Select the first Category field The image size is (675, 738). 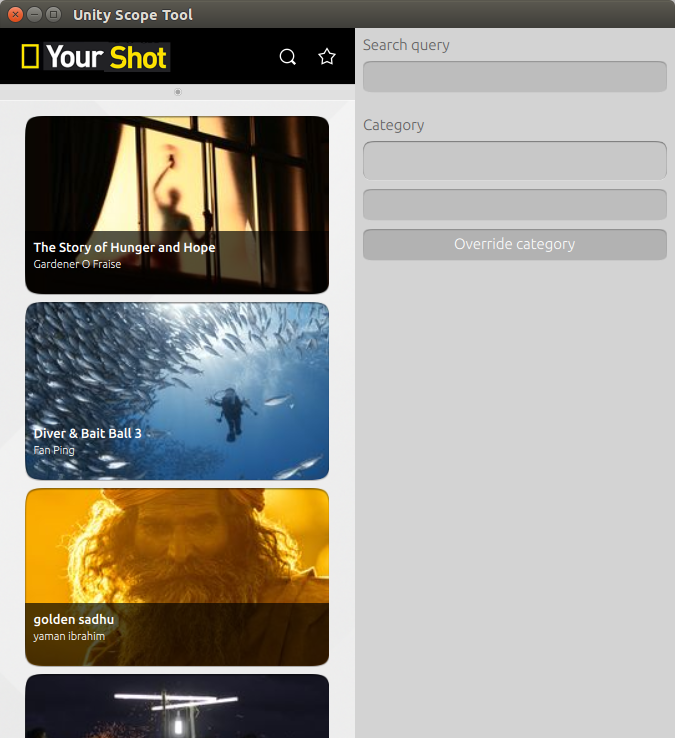pyautogui.click(x=514, y=160)
